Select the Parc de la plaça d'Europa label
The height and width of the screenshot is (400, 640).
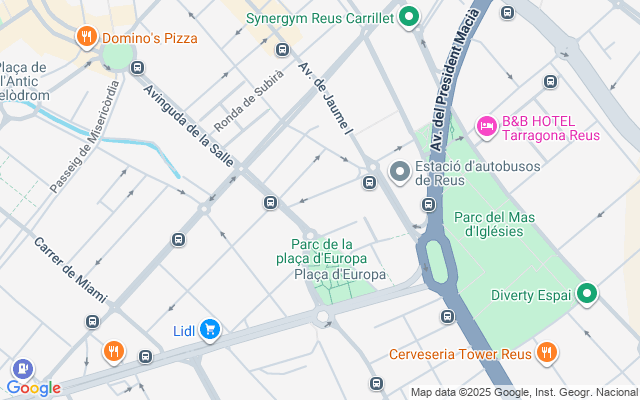tap(322, 251)
